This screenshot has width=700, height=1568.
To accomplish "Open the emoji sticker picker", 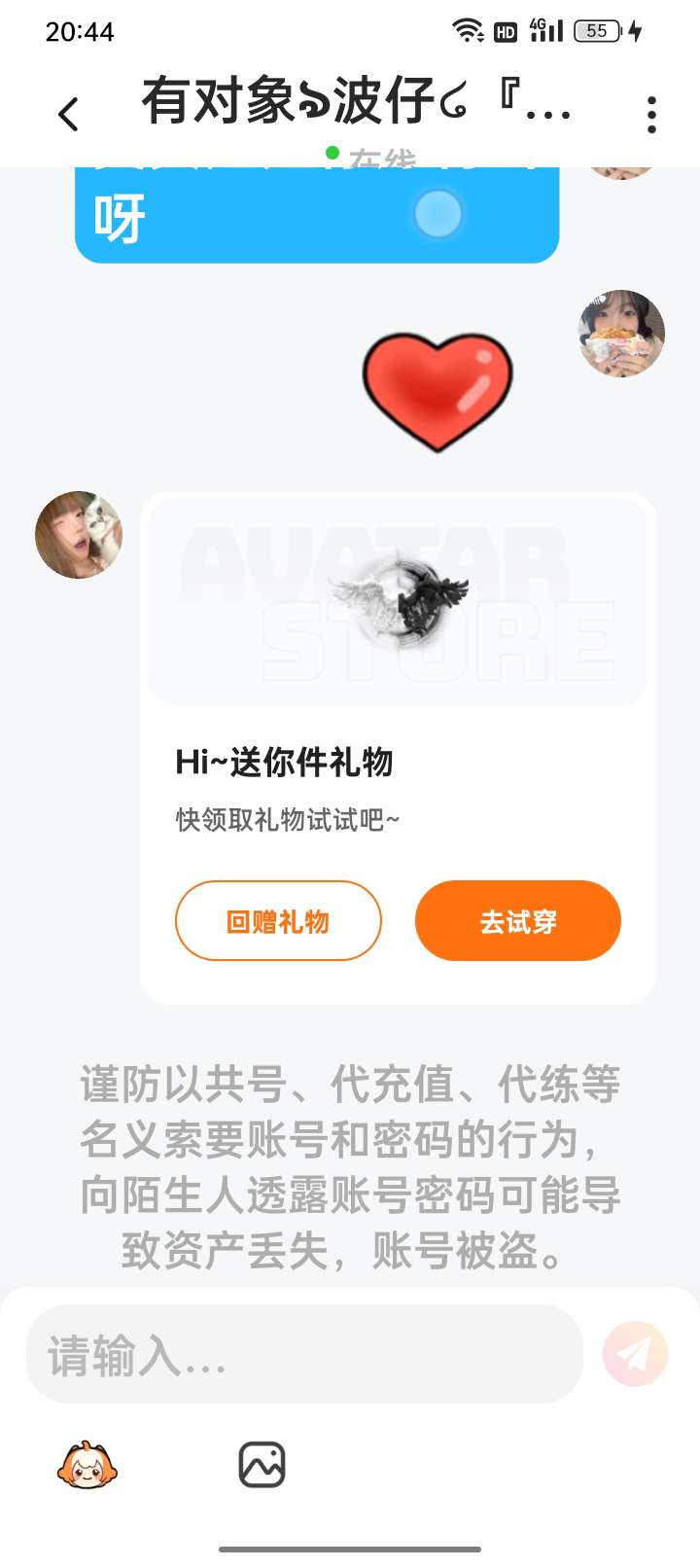I will pos(87,1465).
